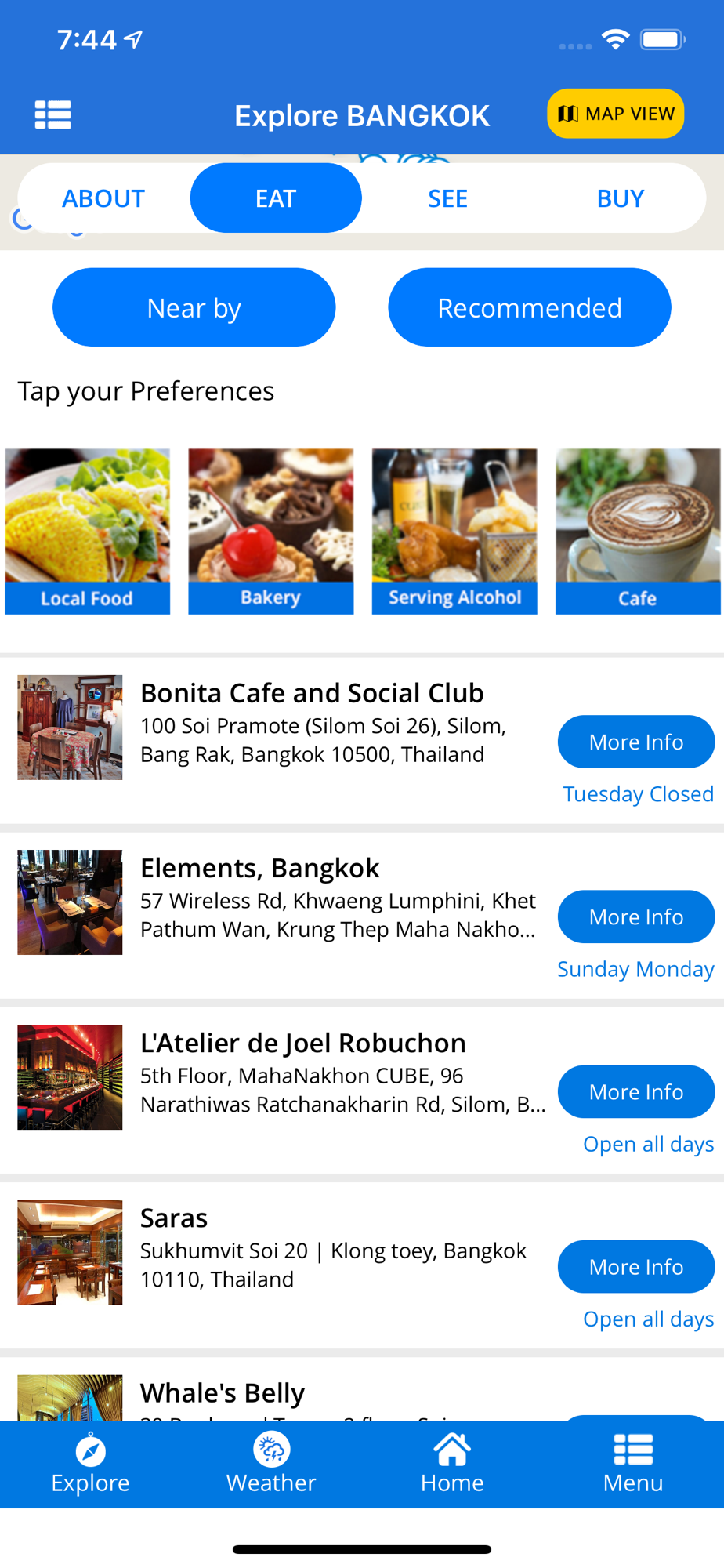
Task: Get More Info about Saras
Action: [635, 1266]
